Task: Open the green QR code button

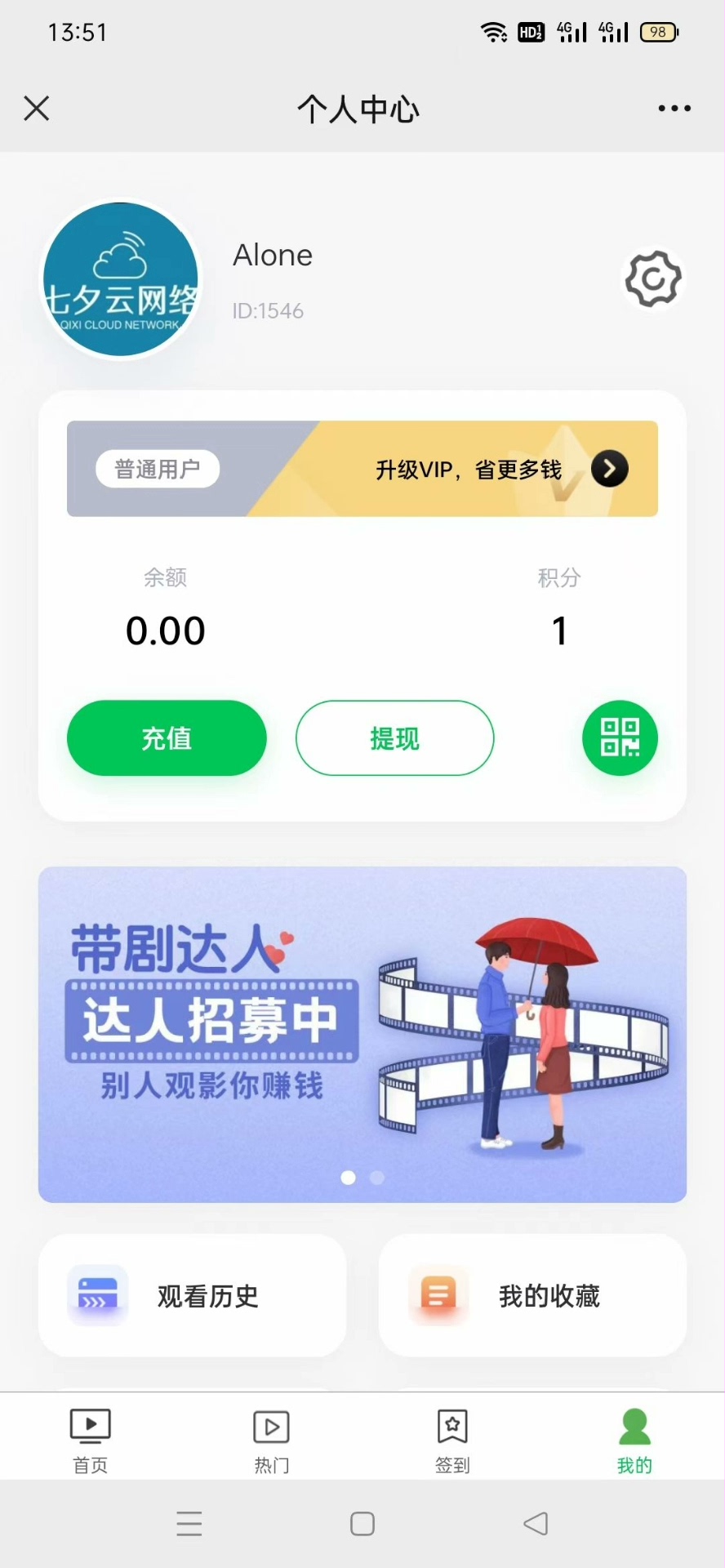Action: 620,738
